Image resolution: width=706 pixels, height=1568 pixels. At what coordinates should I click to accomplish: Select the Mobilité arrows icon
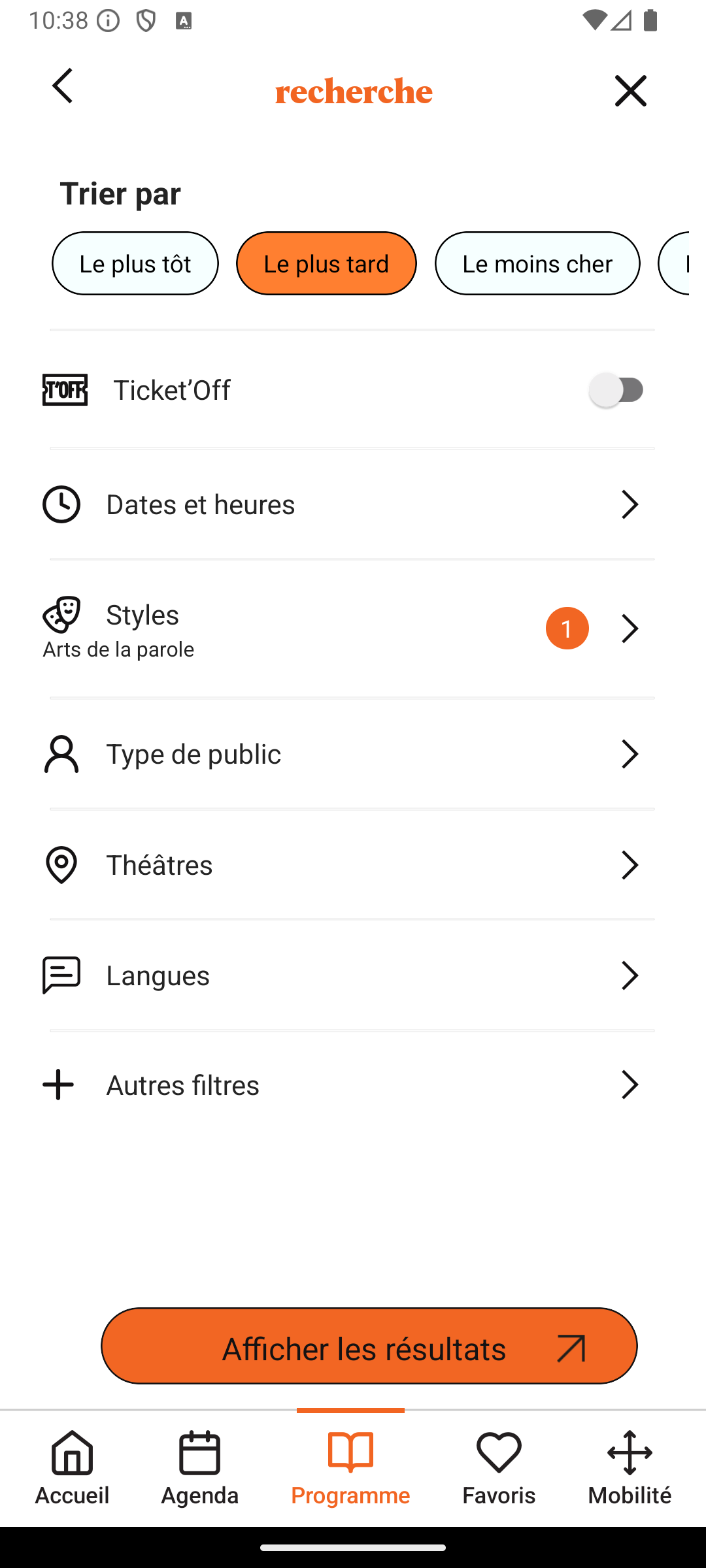(x=629, y=1454)
